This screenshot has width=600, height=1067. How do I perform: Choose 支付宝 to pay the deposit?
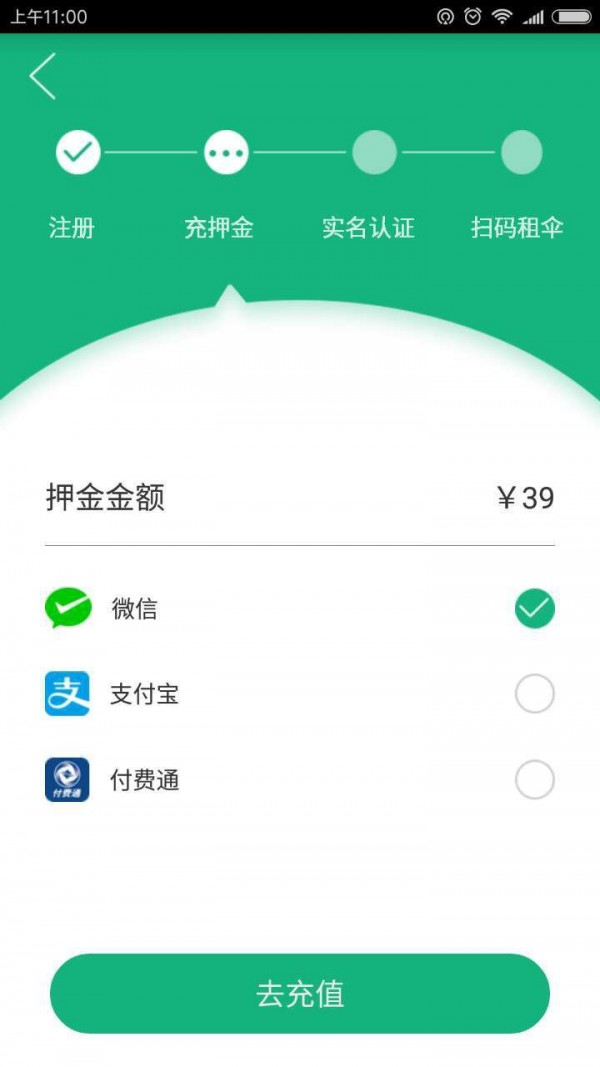[x=534, y=694]
